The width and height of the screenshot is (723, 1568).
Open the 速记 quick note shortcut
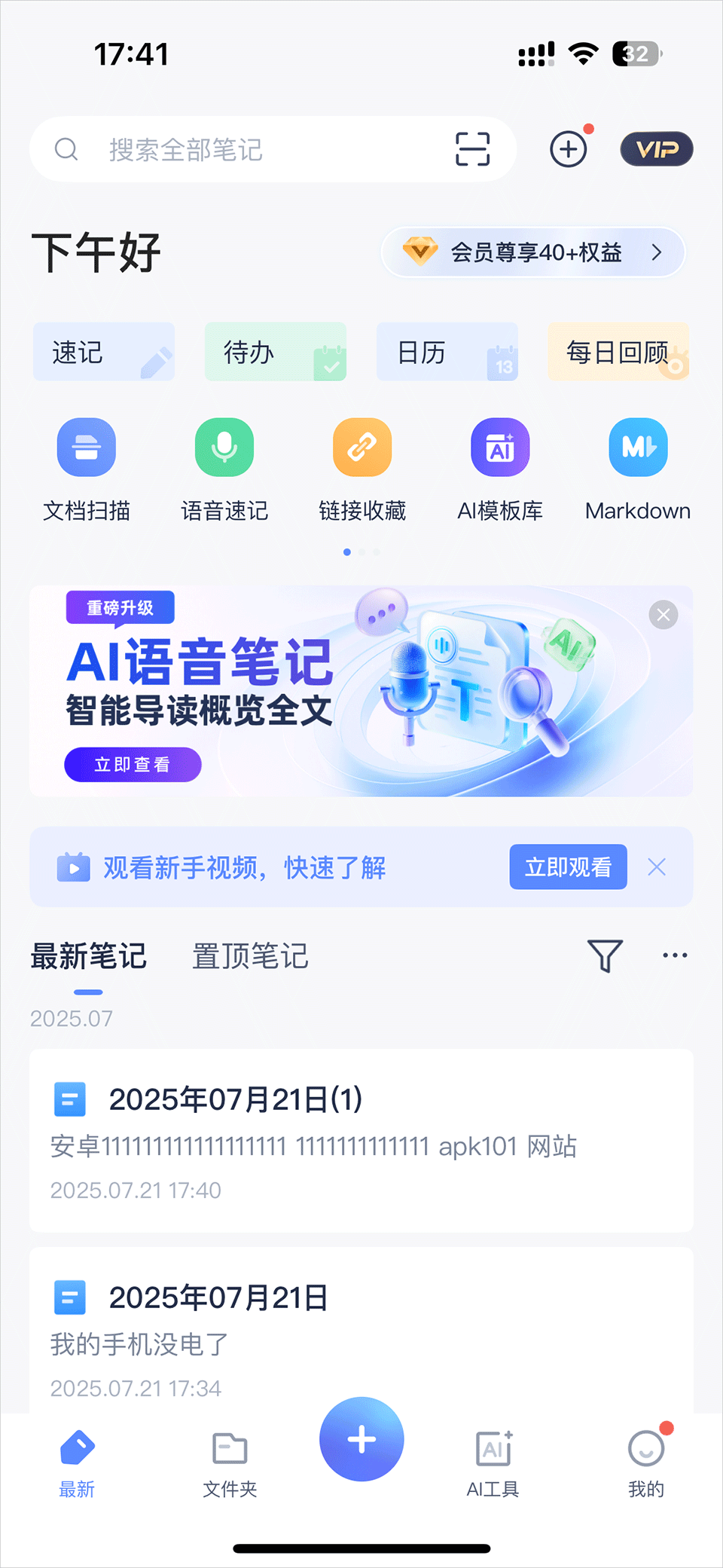coord(104,352)
